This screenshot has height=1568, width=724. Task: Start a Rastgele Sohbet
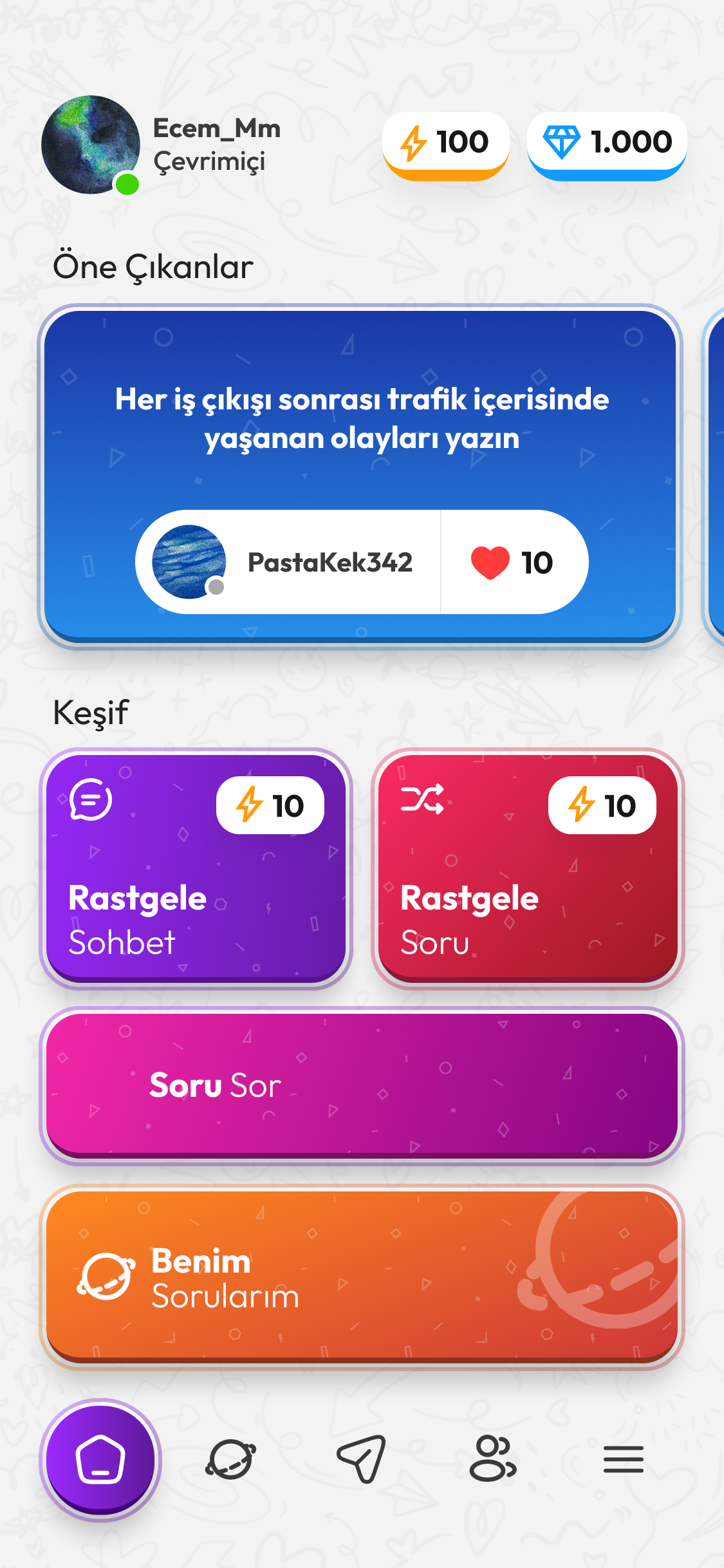pyautogui.click(x=196, y=868)
